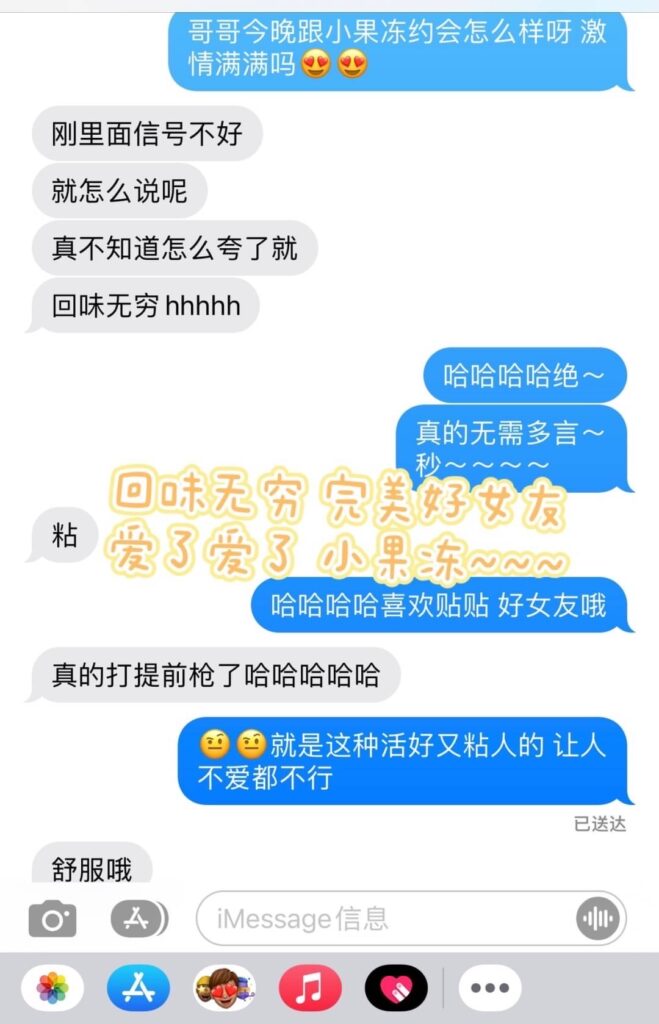Viewport: 659px width, 1024px height.
Task: Show more iMessage apps
Action: (489, 988)
